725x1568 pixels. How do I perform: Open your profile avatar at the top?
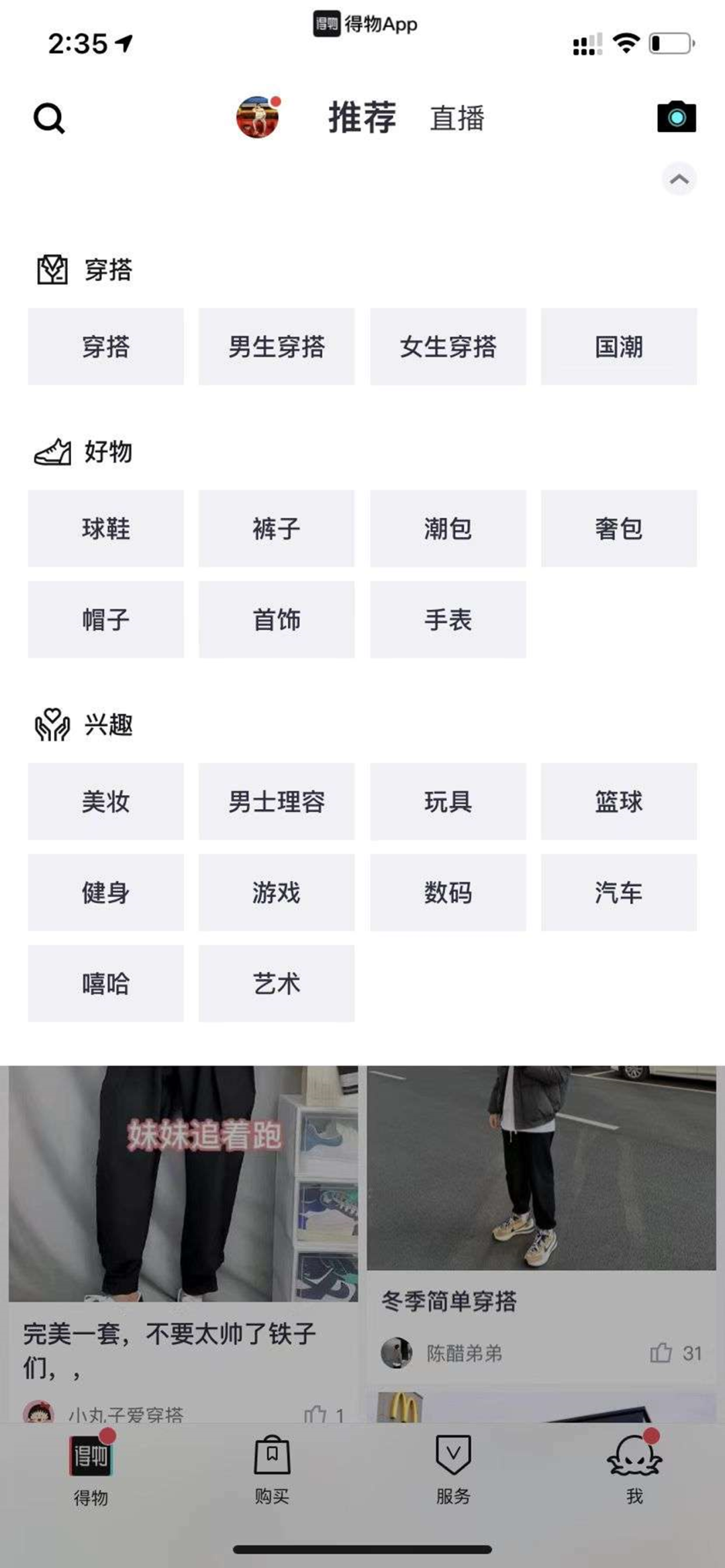[258, 119]
